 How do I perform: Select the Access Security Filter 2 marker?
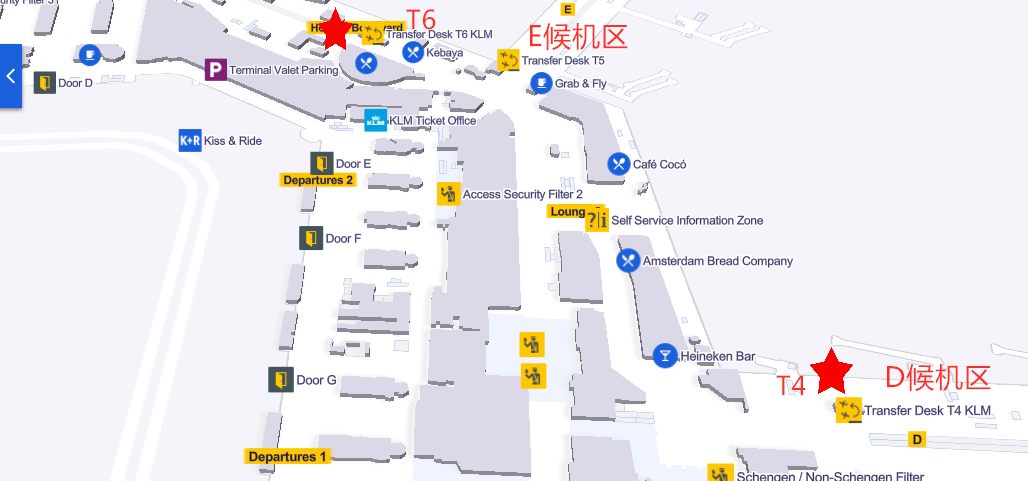448,194
